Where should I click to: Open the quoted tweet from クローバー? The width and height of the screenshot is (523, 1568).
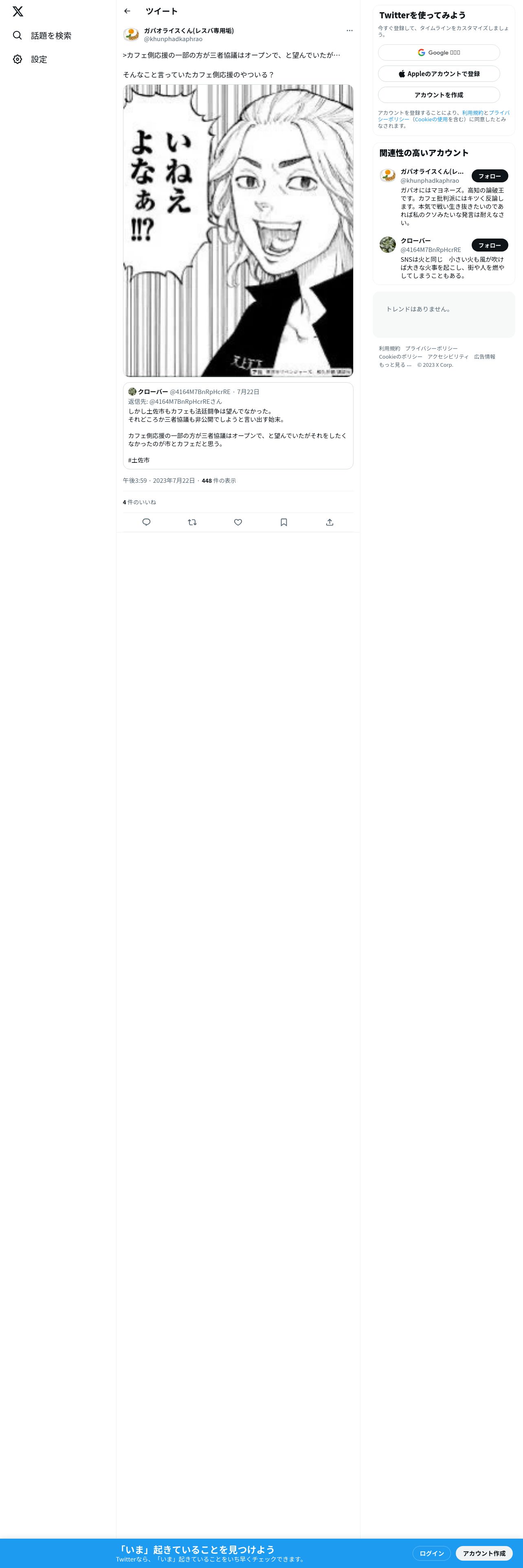click(x=238, y=425)
